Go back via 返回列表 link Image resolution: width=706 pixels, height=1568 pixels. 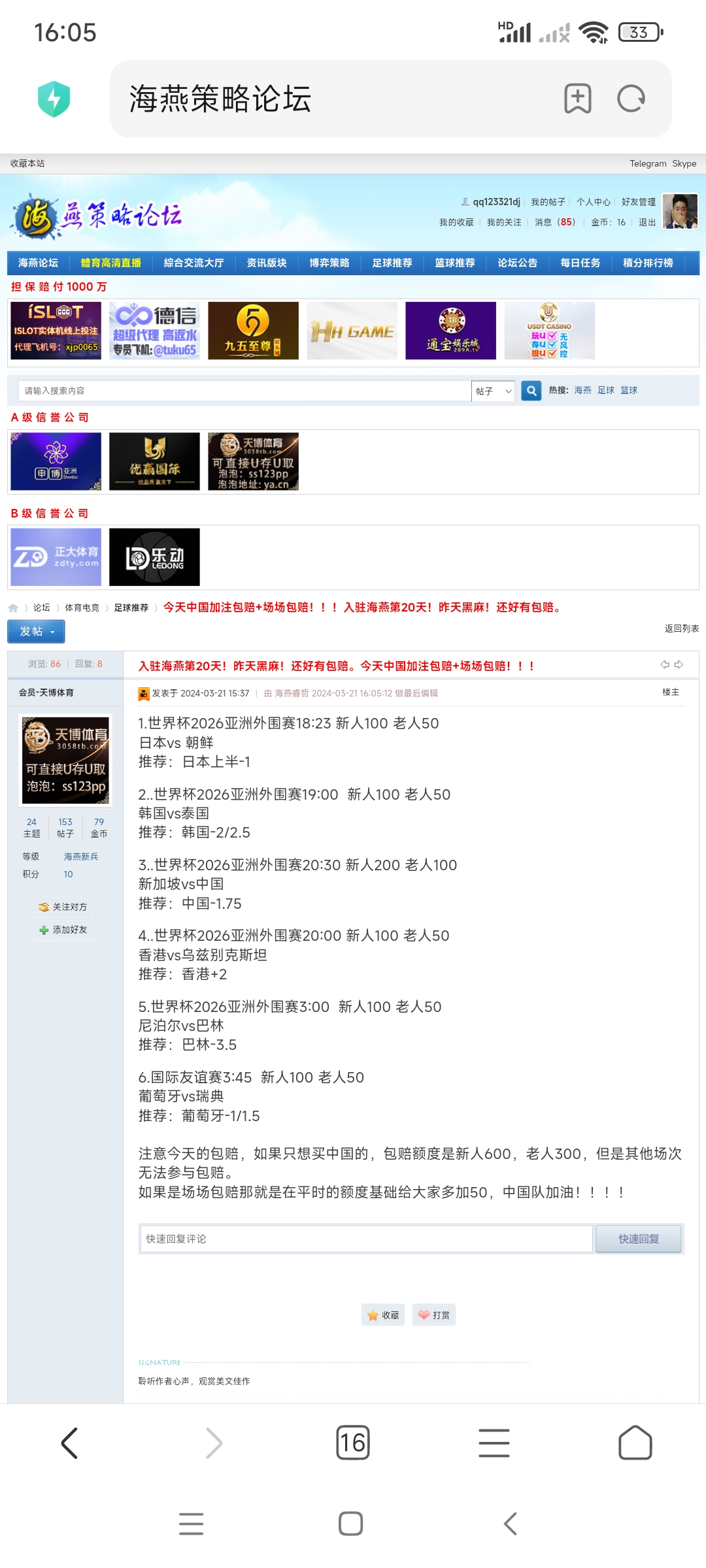coord(681,629)
